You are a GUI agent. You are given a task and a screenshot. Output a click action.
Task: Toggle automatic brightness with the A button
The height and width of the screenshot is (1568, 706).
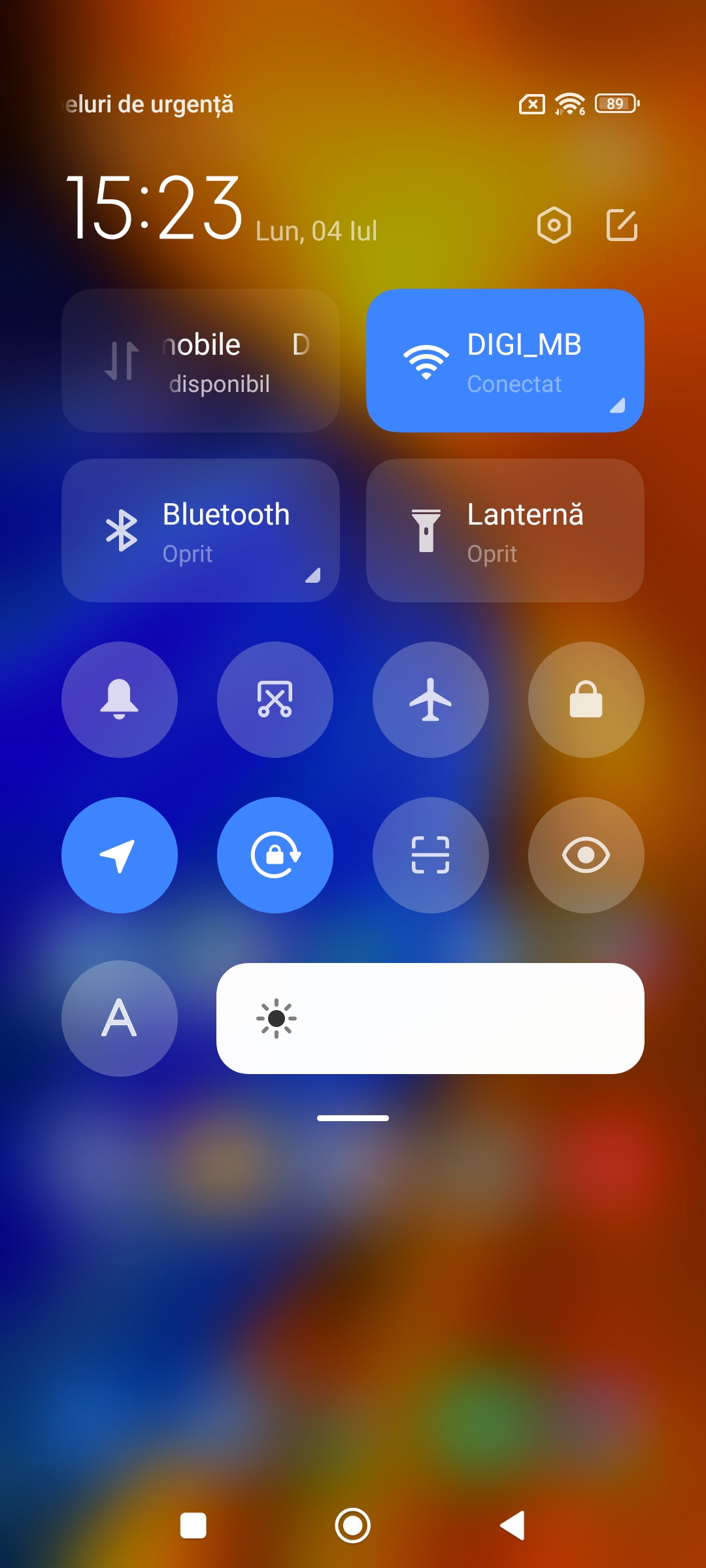[x=120, y=1019]
